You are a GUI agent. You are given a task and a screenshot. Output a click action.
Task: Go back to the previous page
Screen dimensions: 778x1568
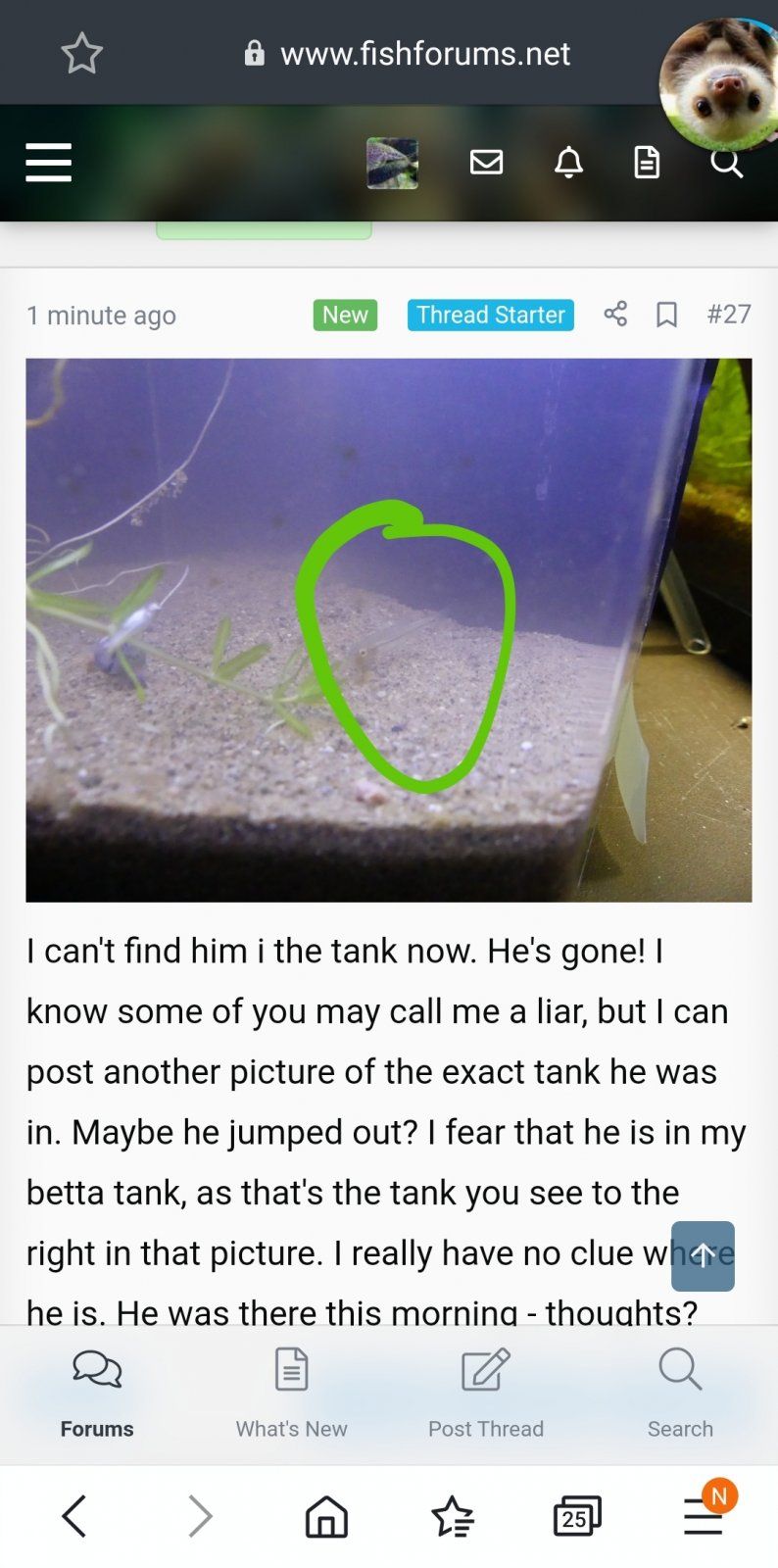tap(74, 1516)
